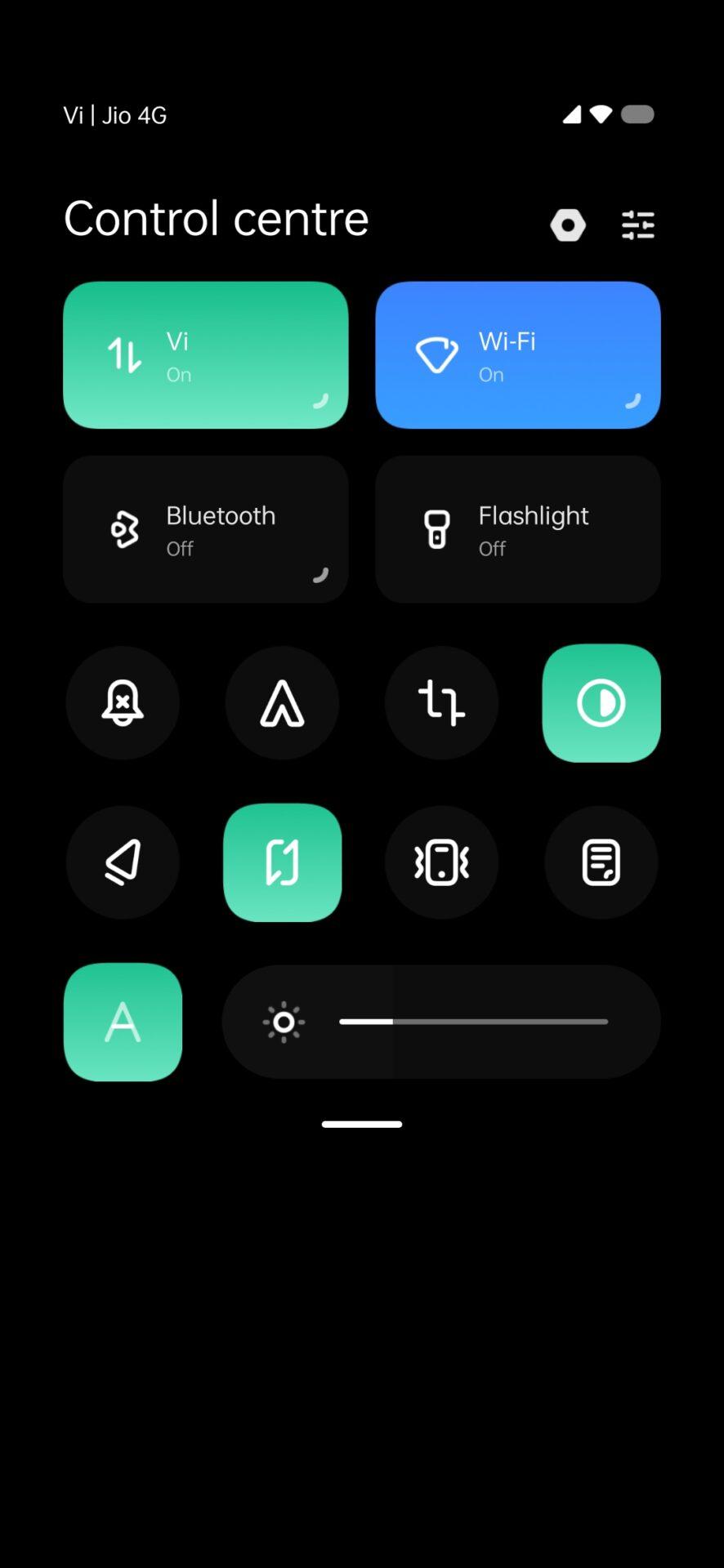Turn on Bluetooth
724x1568 pixels.
[x=206, y=529]
